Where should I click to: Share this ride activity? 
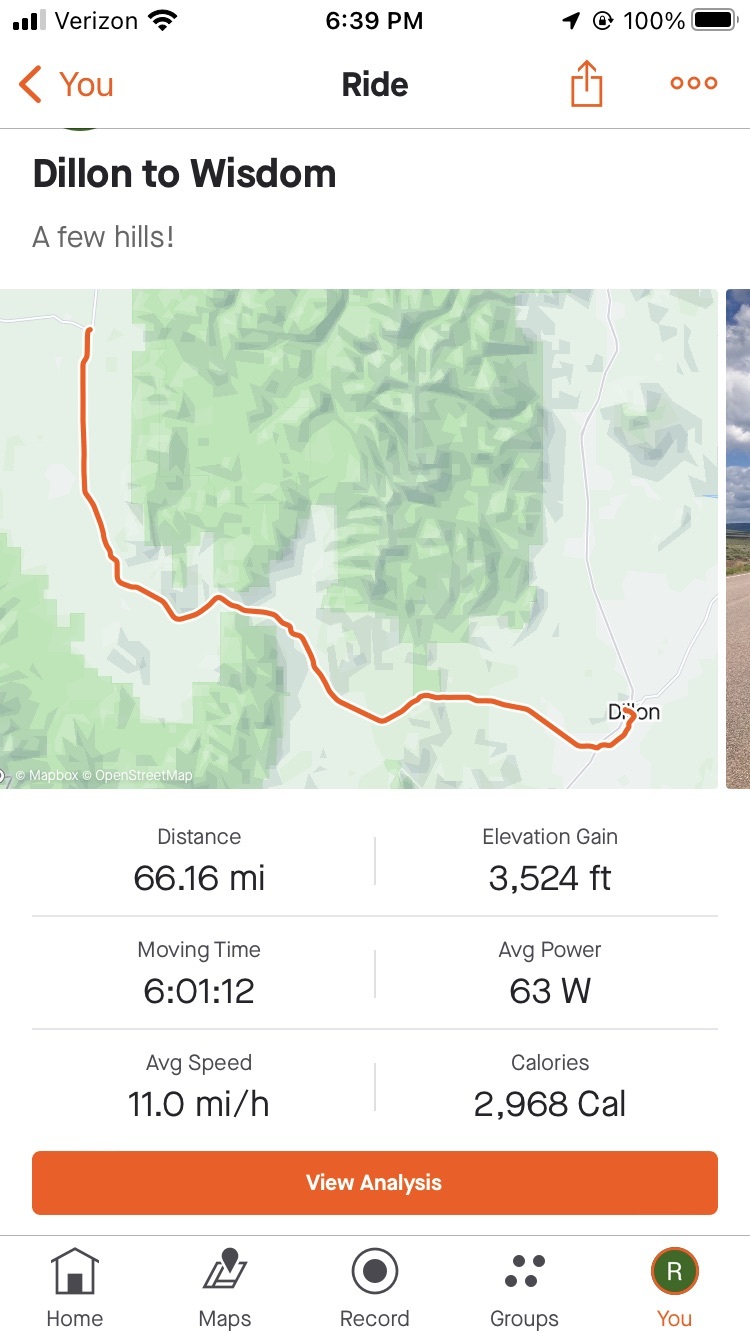point(587,85)
